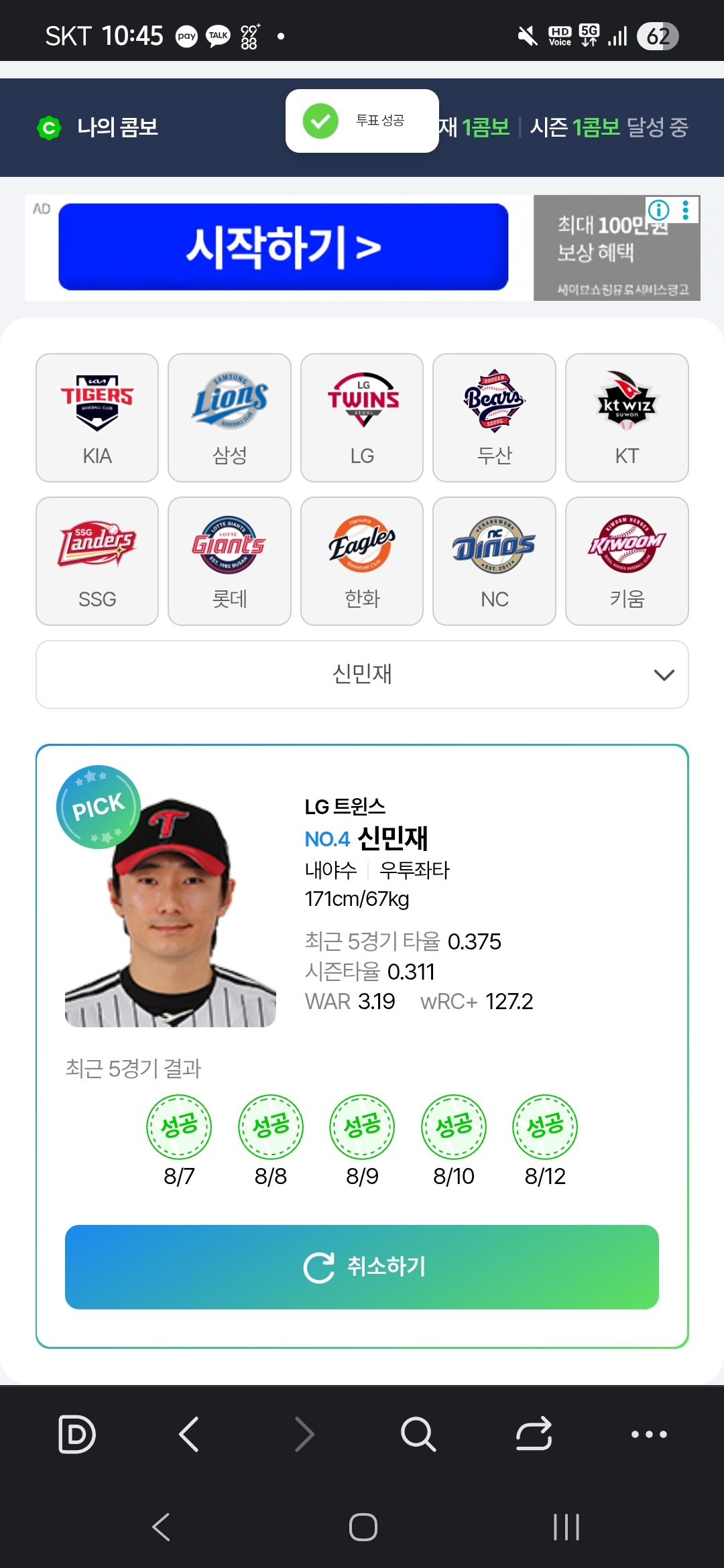Viewport: 724px width, 1568px height.
Task: Choose the Kiwoom Heroes team
Action: [627, 561]
